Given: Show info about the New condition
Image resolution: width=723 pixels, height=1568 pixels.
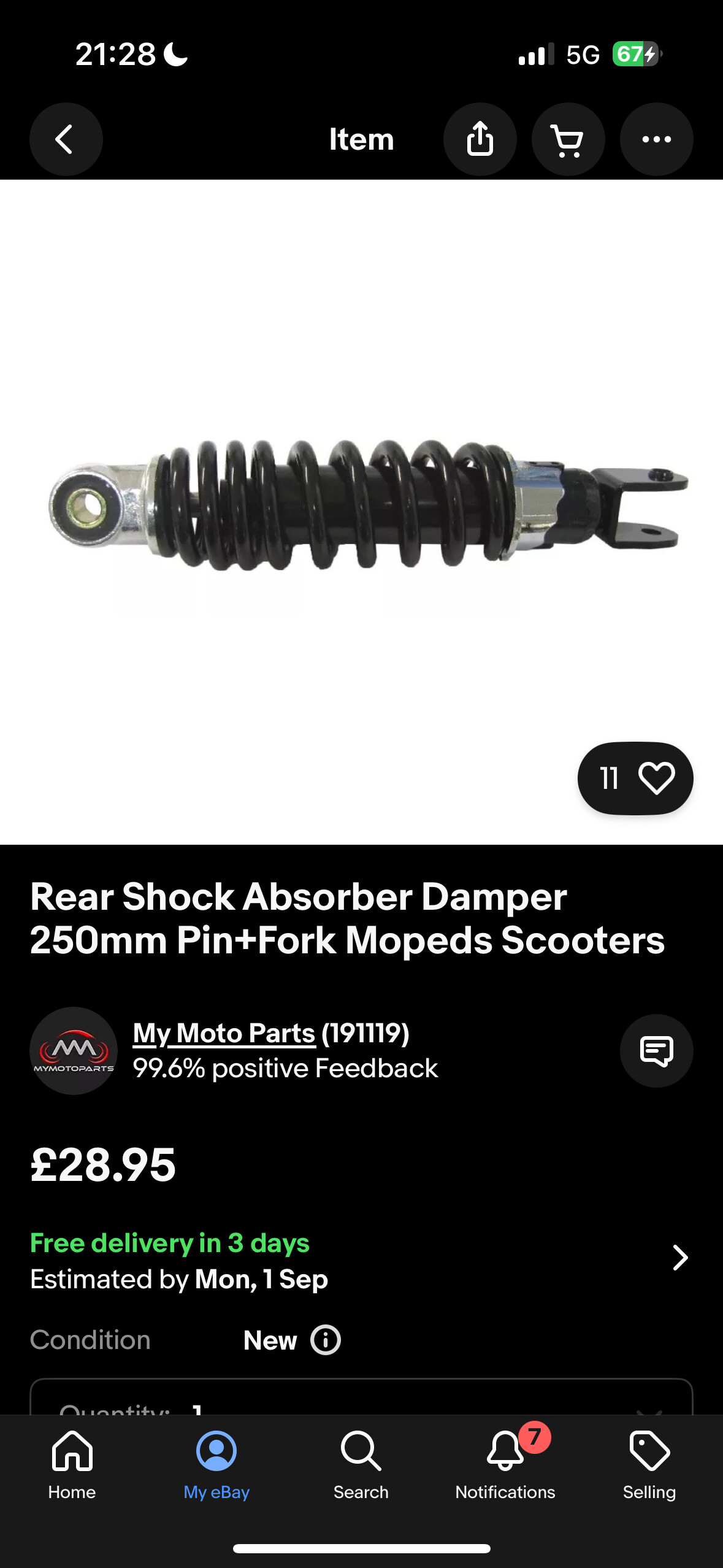Looking at the screenshot, I should point(326,1340).
